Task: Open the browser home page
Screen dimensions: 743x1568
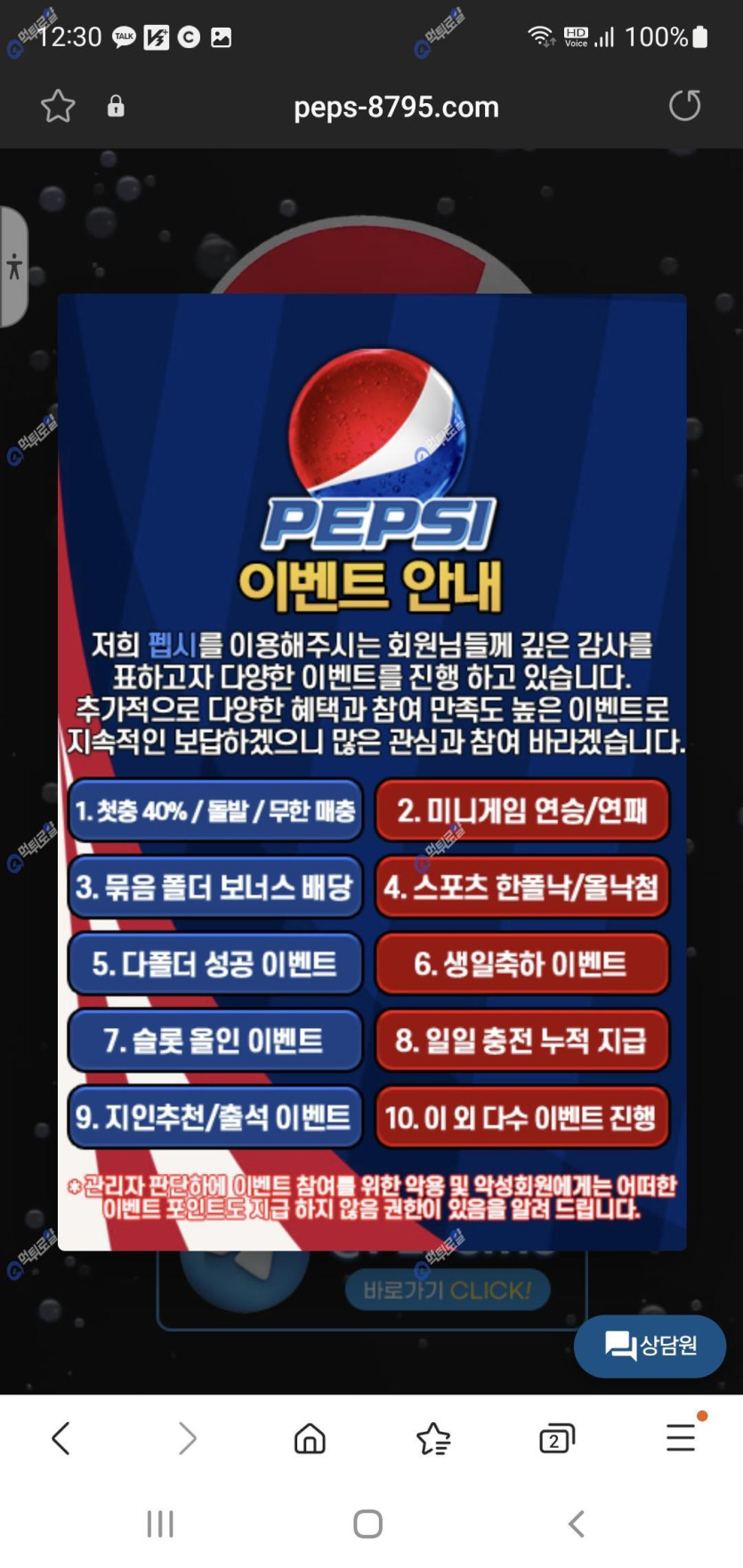Action: (x=310, y=1438)
